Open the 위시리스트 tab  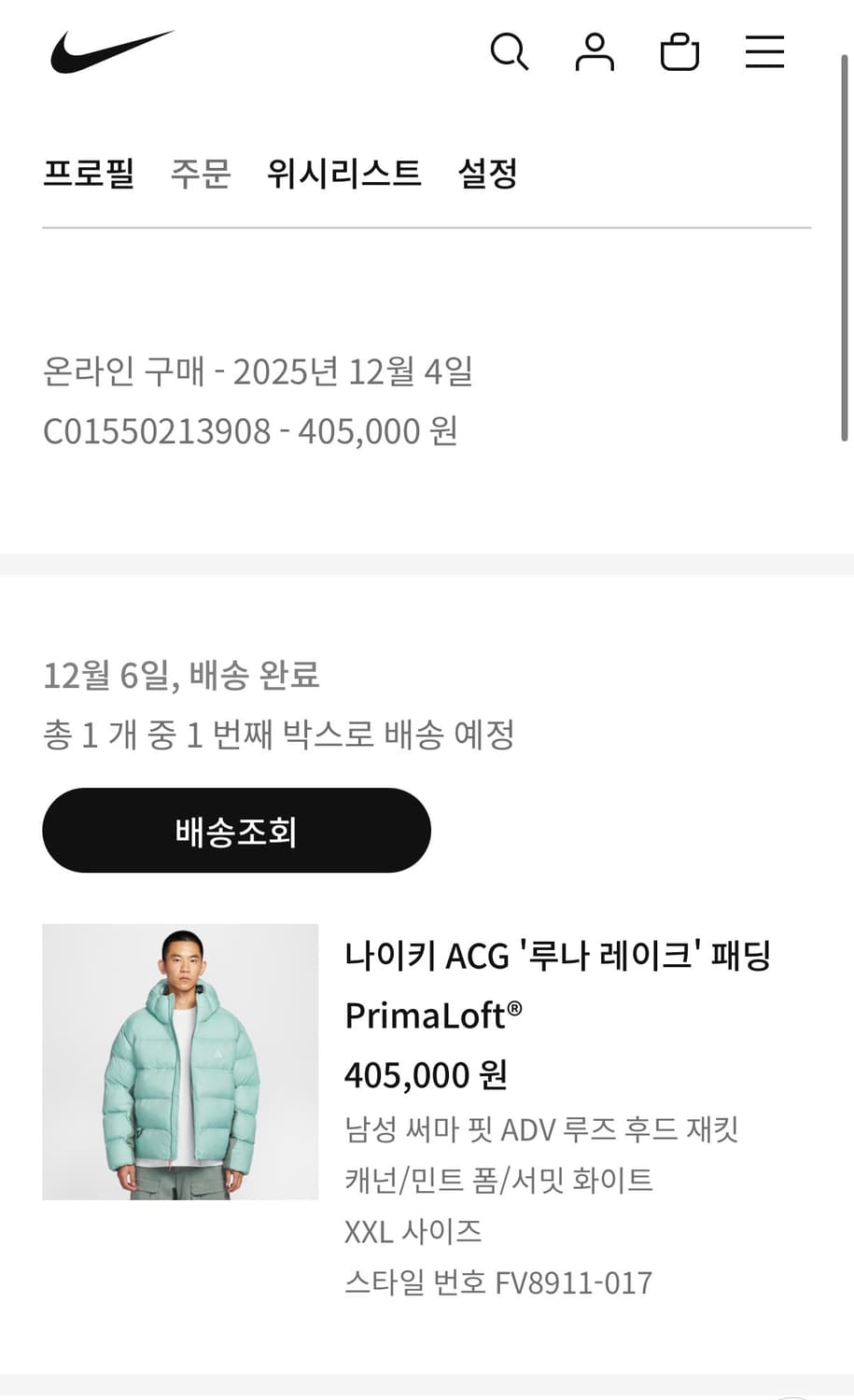click(x=344, y=174)
